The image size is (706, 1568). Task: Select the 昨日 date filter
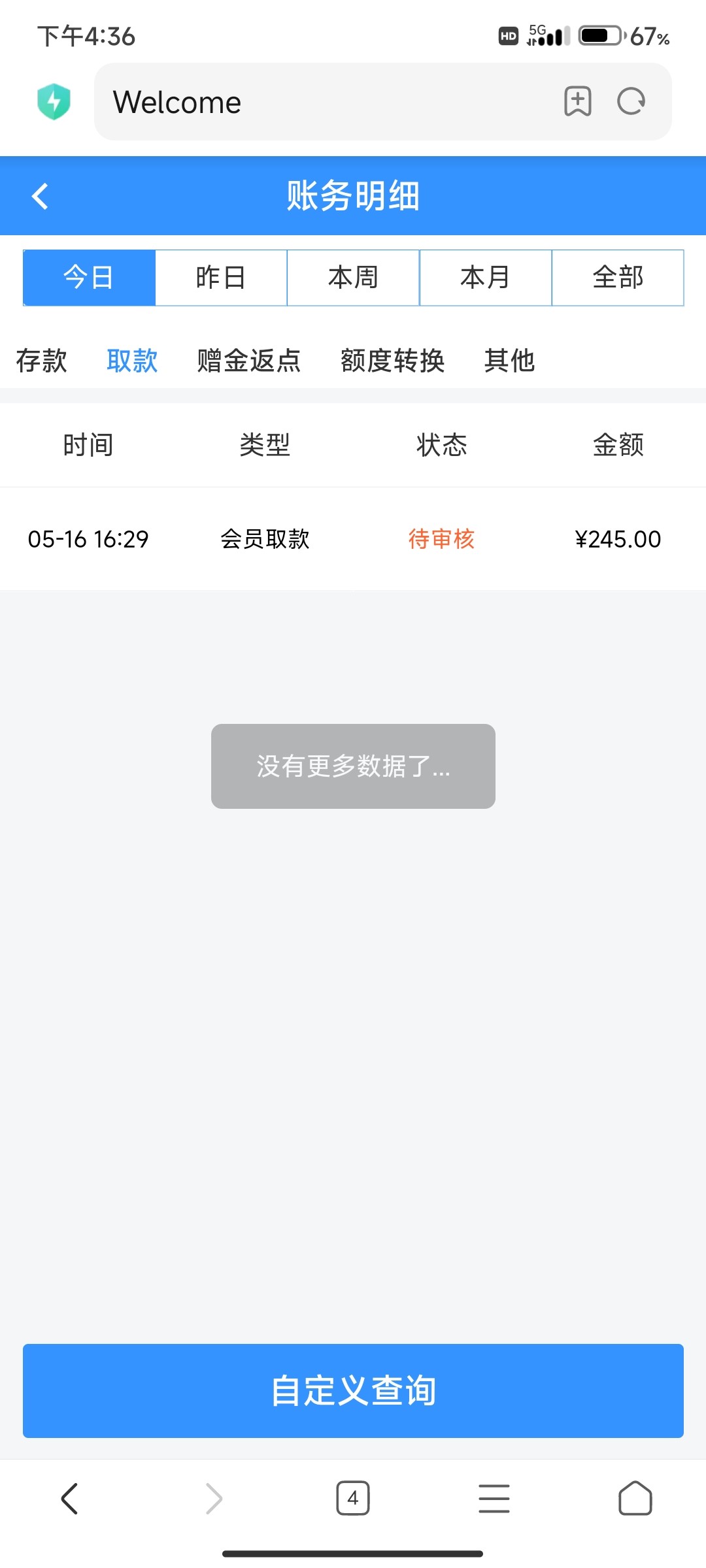(220, 277)
